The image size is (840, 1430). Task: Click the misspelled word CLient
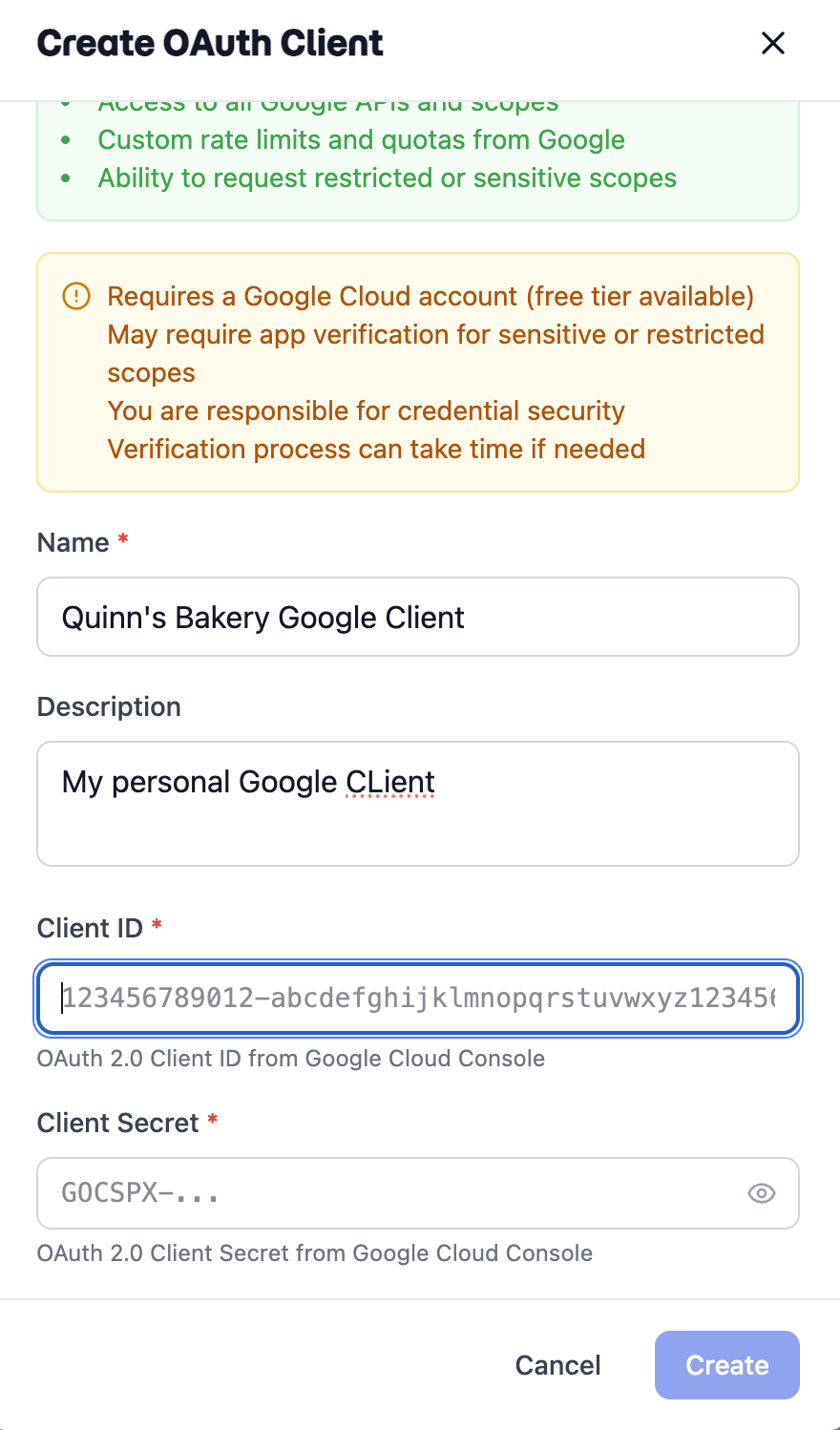[389, 781]
